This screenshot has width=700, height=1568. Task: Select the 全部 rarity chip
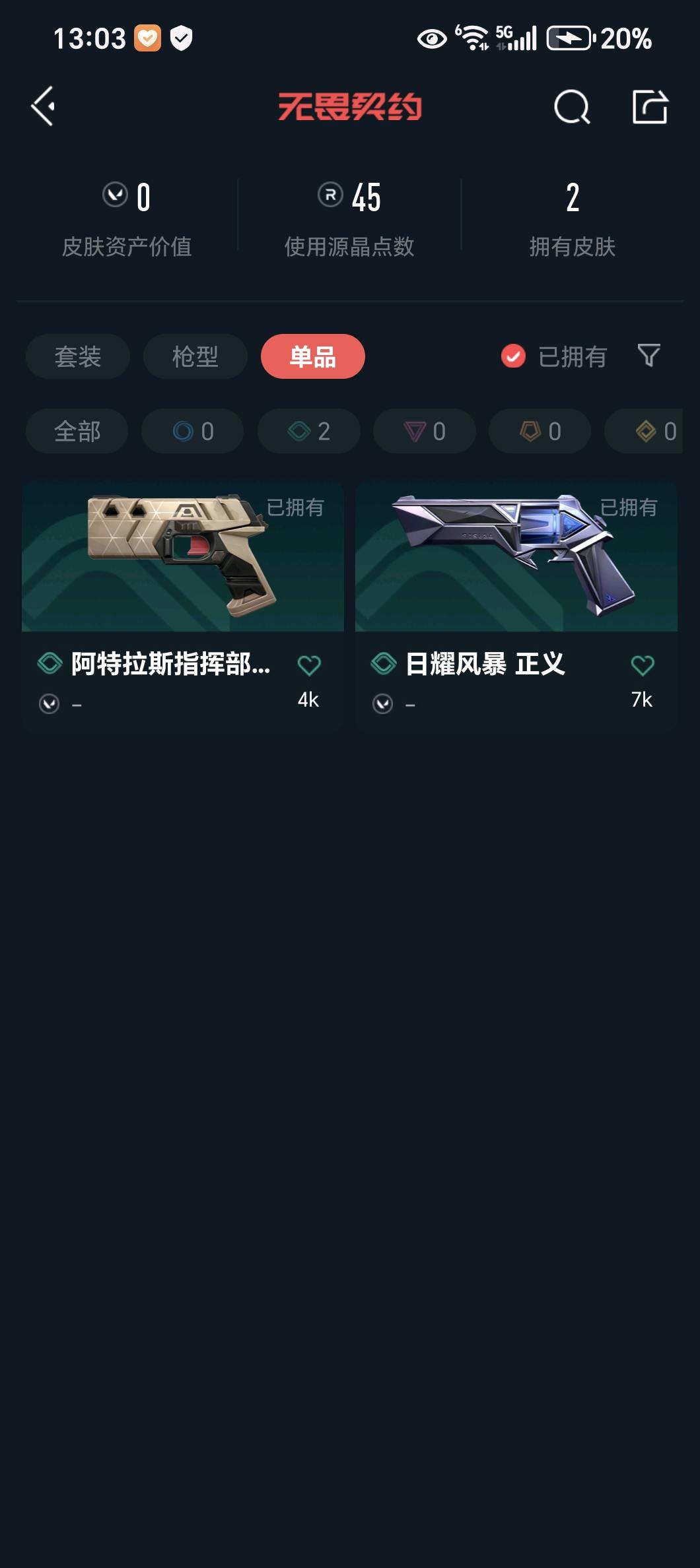[x=77, y=431]
